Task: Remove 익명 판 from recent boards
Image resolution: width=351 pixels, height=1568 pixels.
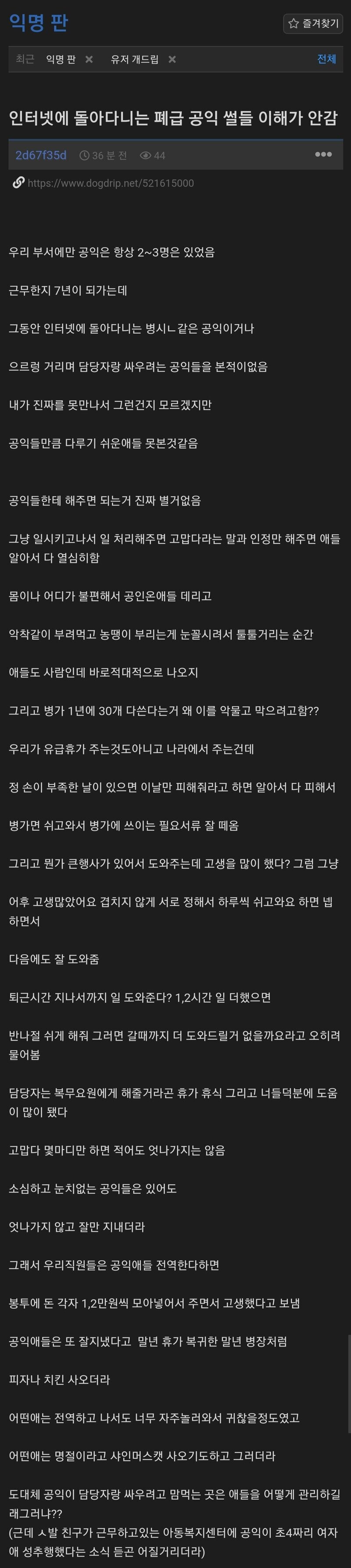Action: click(89, 59)
